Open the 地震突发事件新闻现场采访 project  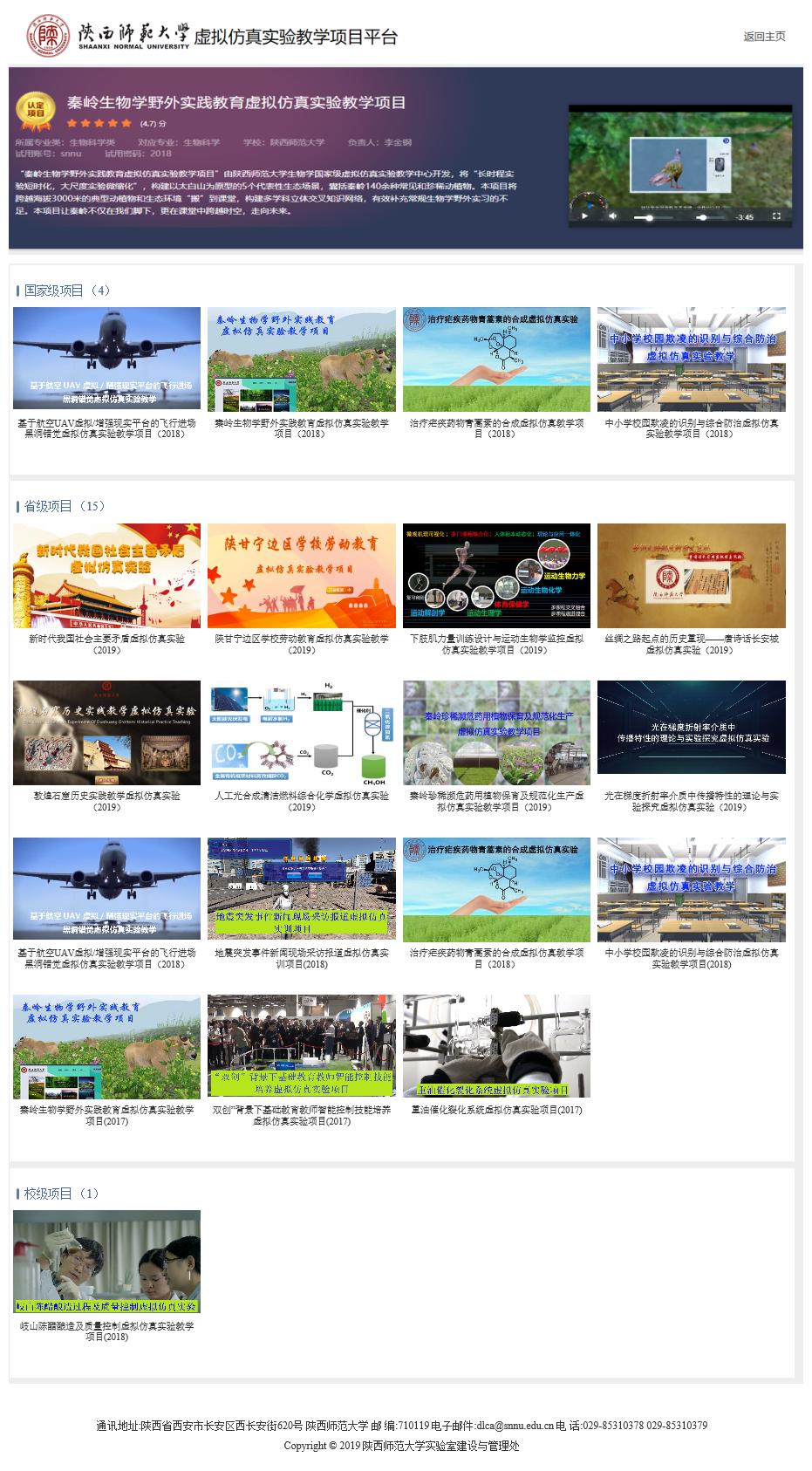click(301, 889)
